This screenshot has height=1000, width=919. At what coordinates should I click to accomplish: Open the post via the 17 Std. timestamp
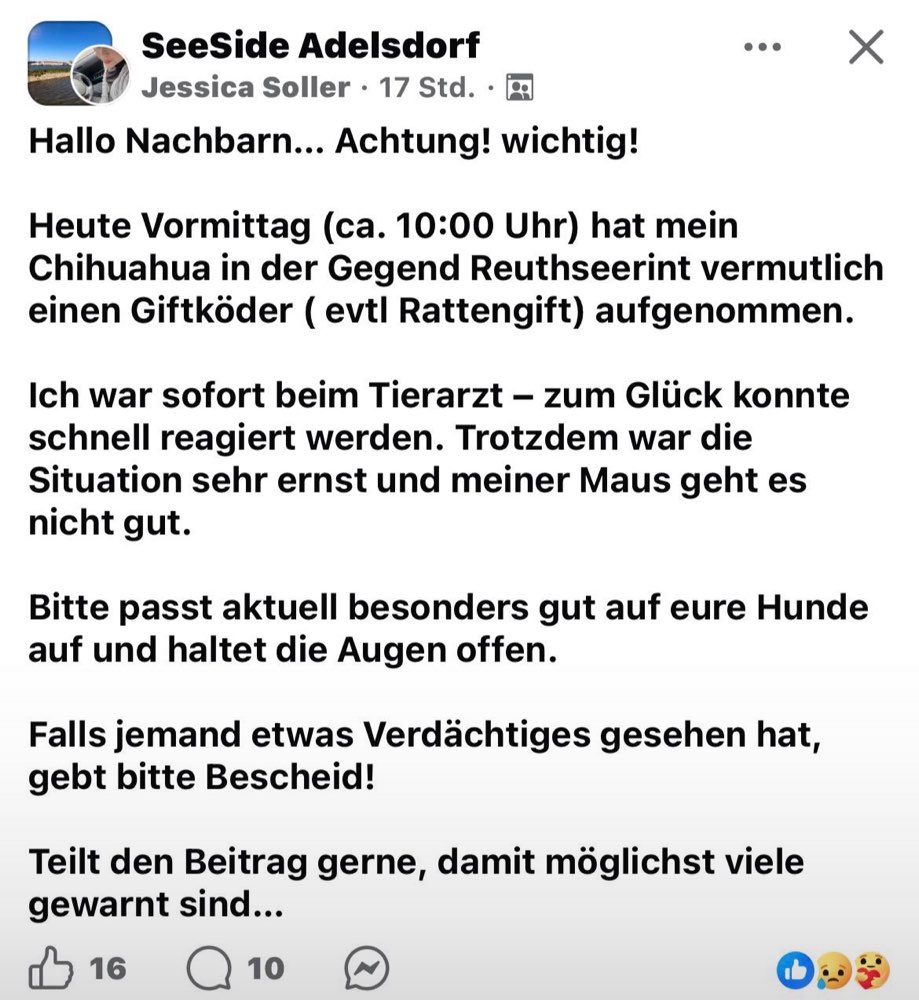pos(430,86)
